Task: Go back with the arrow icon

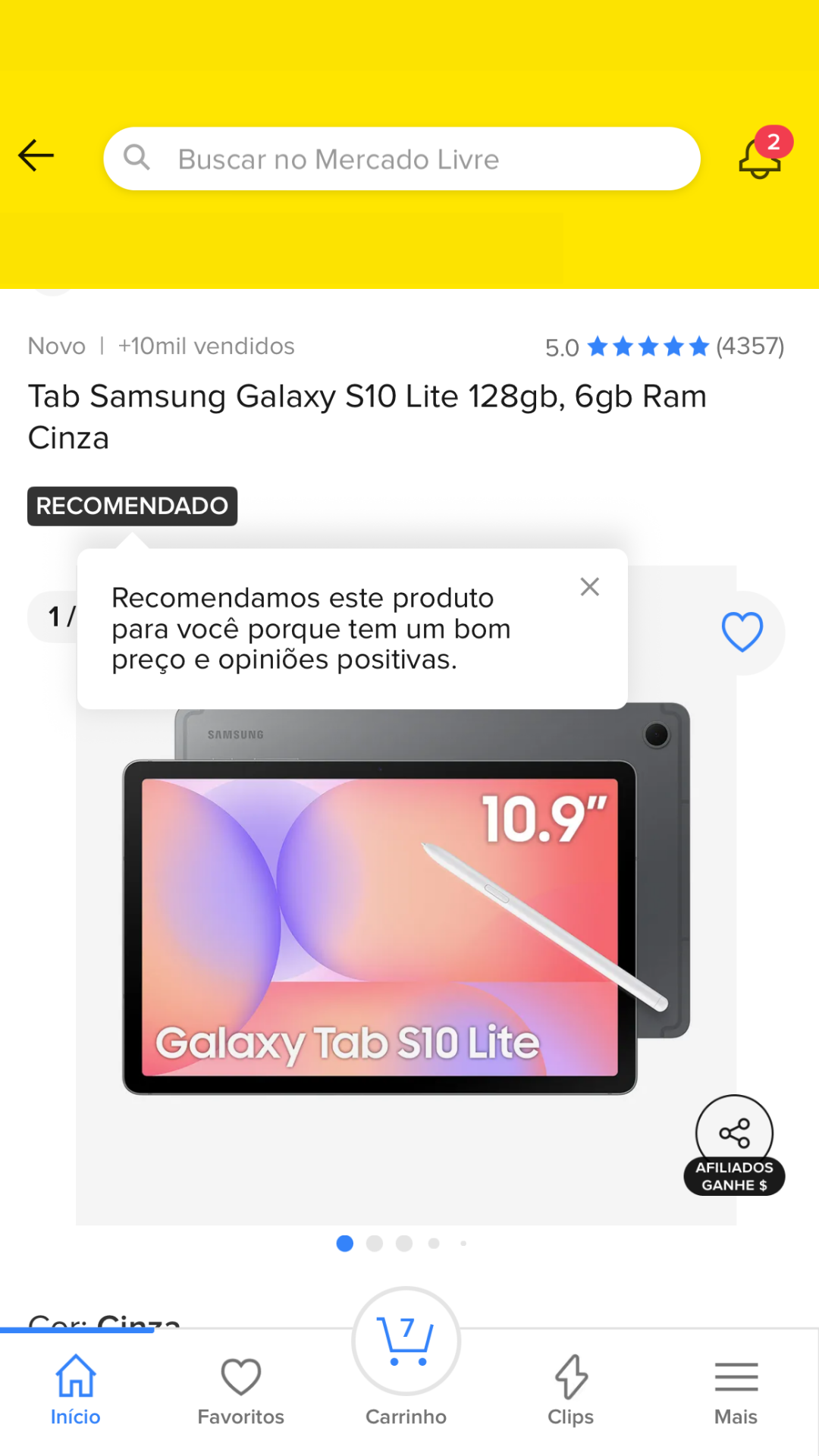Action: pos(36,156)
